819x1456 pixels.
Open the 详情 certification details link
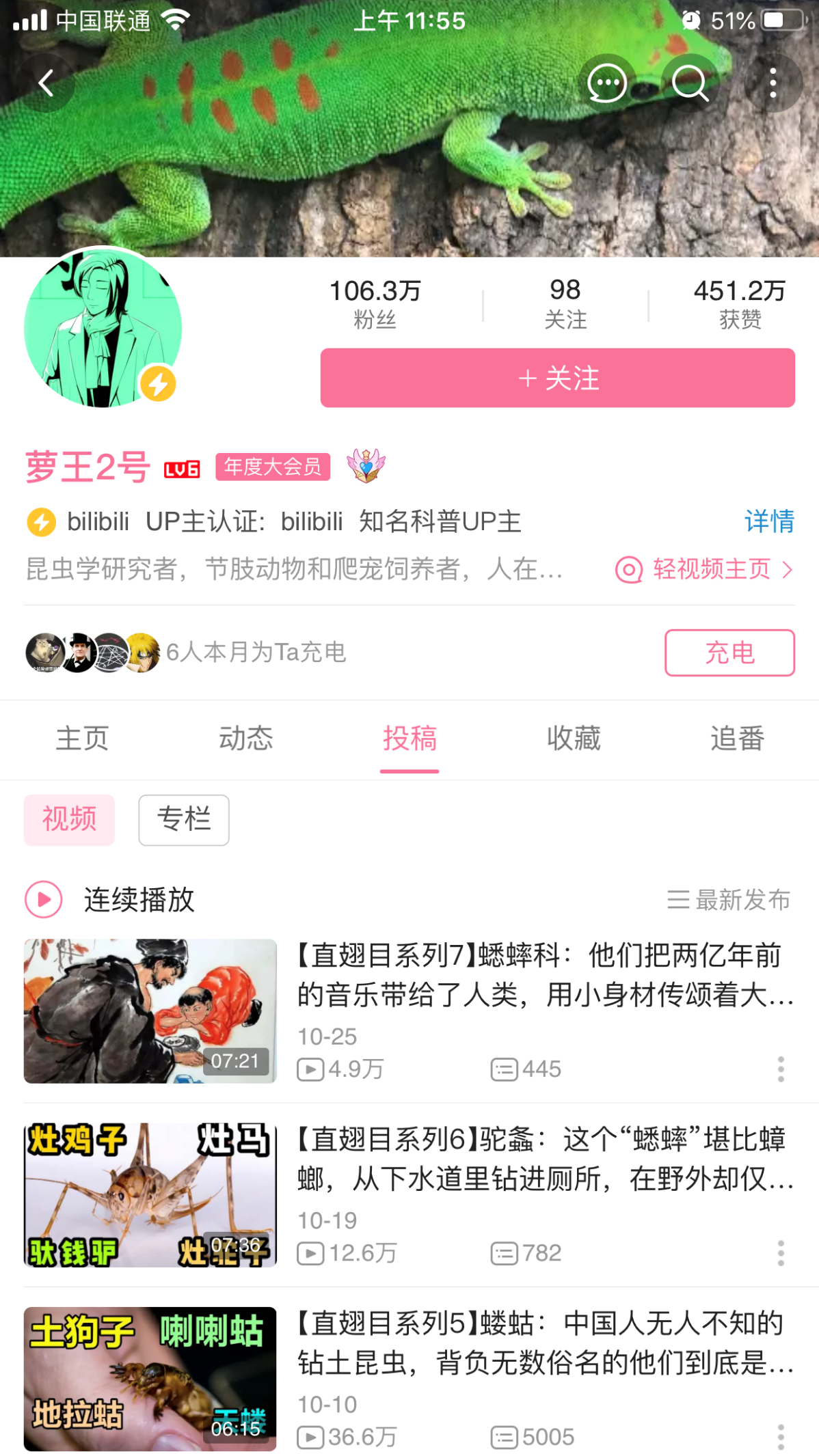(x=769, y=521)
